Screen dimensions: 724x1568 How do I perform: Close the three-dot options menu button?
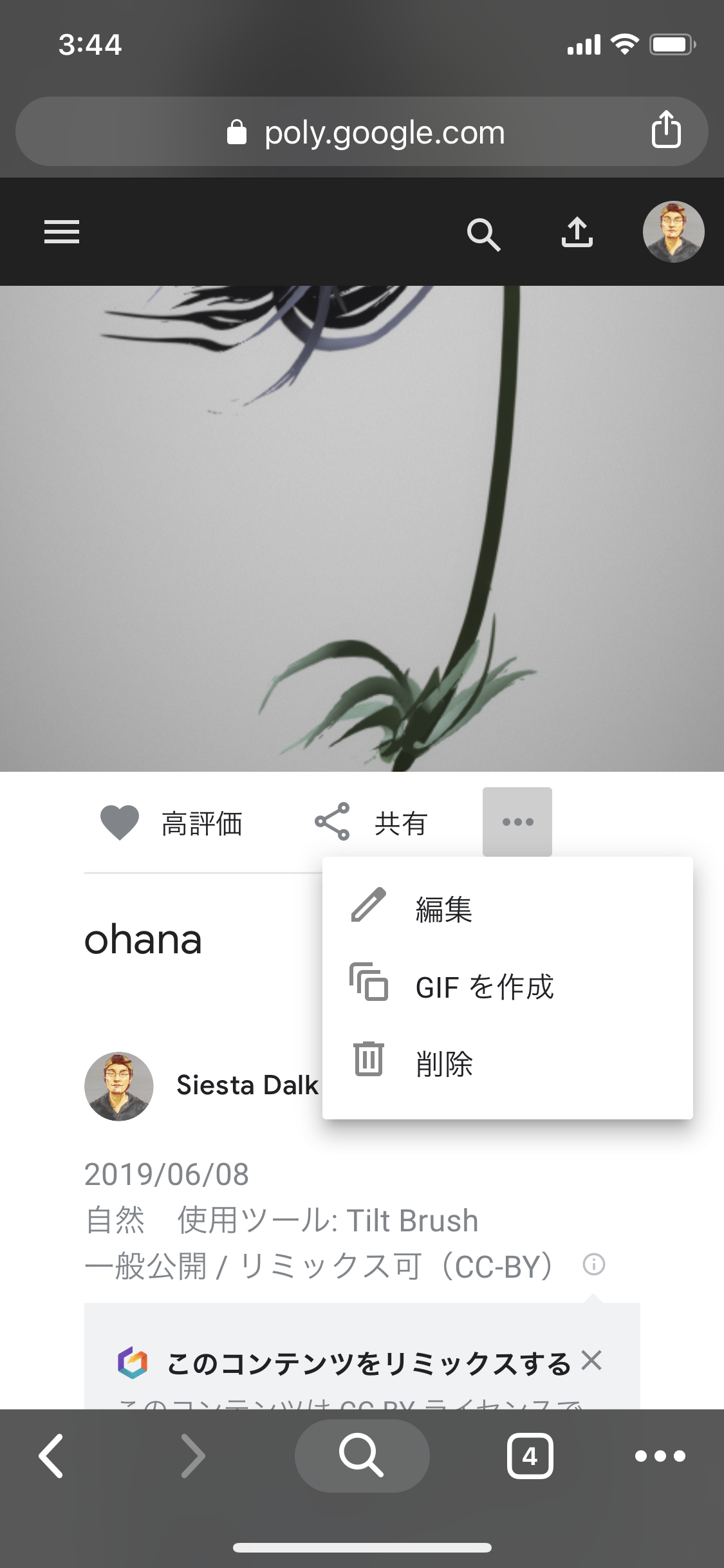[x=517, y=822]
